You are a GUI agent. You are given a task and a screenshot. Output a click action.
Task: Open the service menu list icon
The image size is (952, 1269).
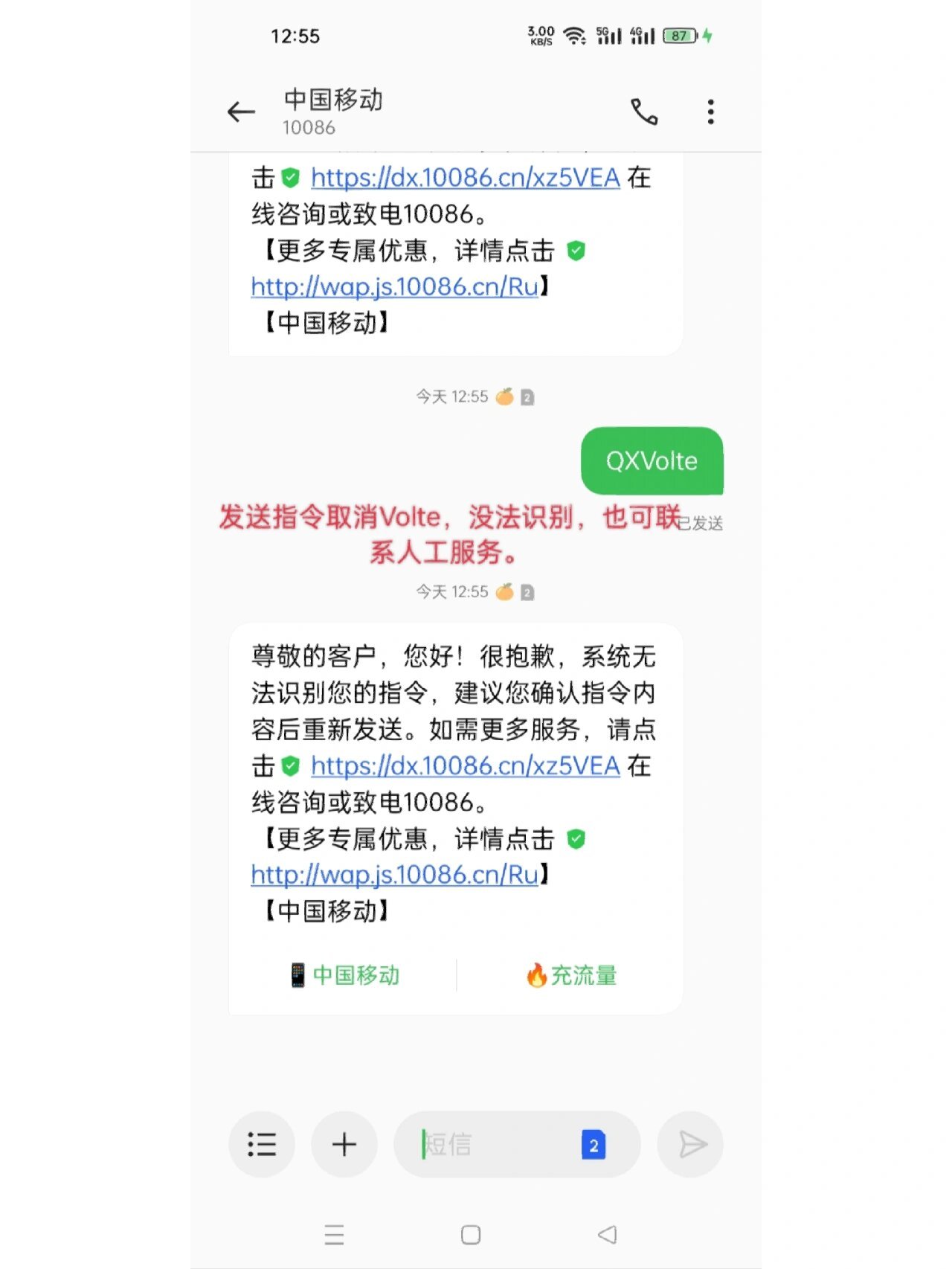click(x=262, y=1144)
